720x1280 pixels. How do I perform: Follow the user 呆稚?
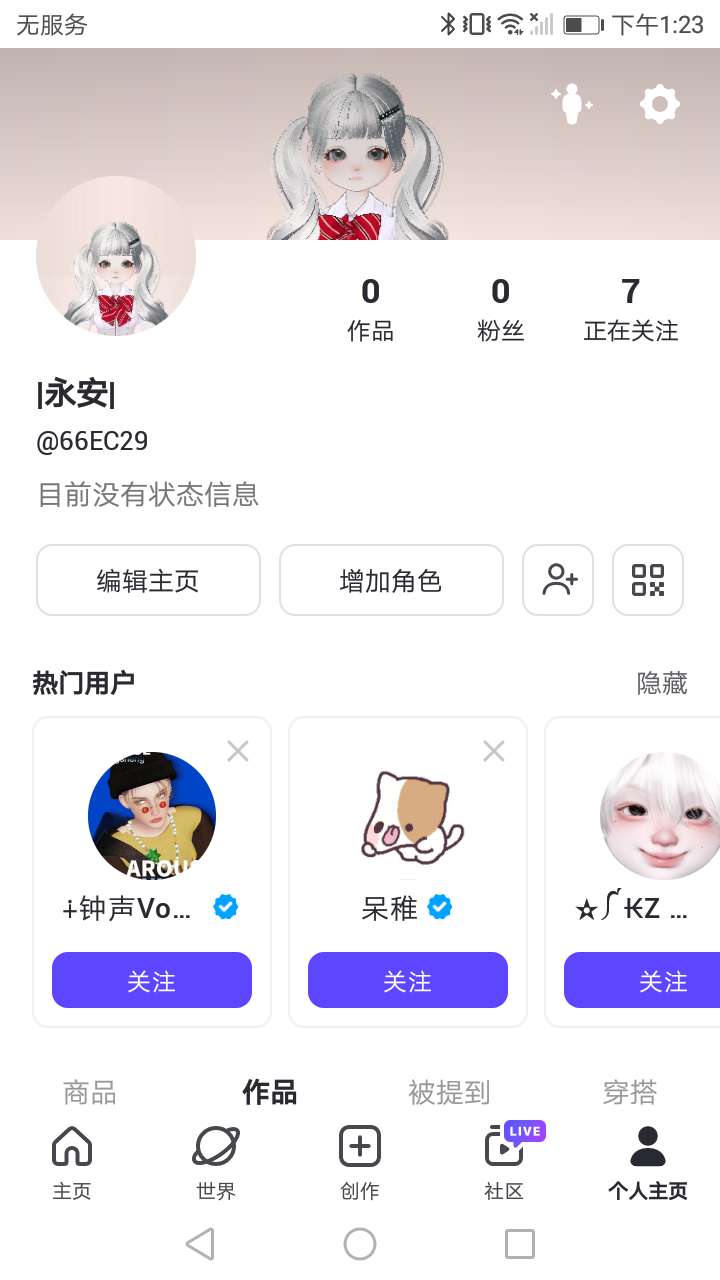408,980
